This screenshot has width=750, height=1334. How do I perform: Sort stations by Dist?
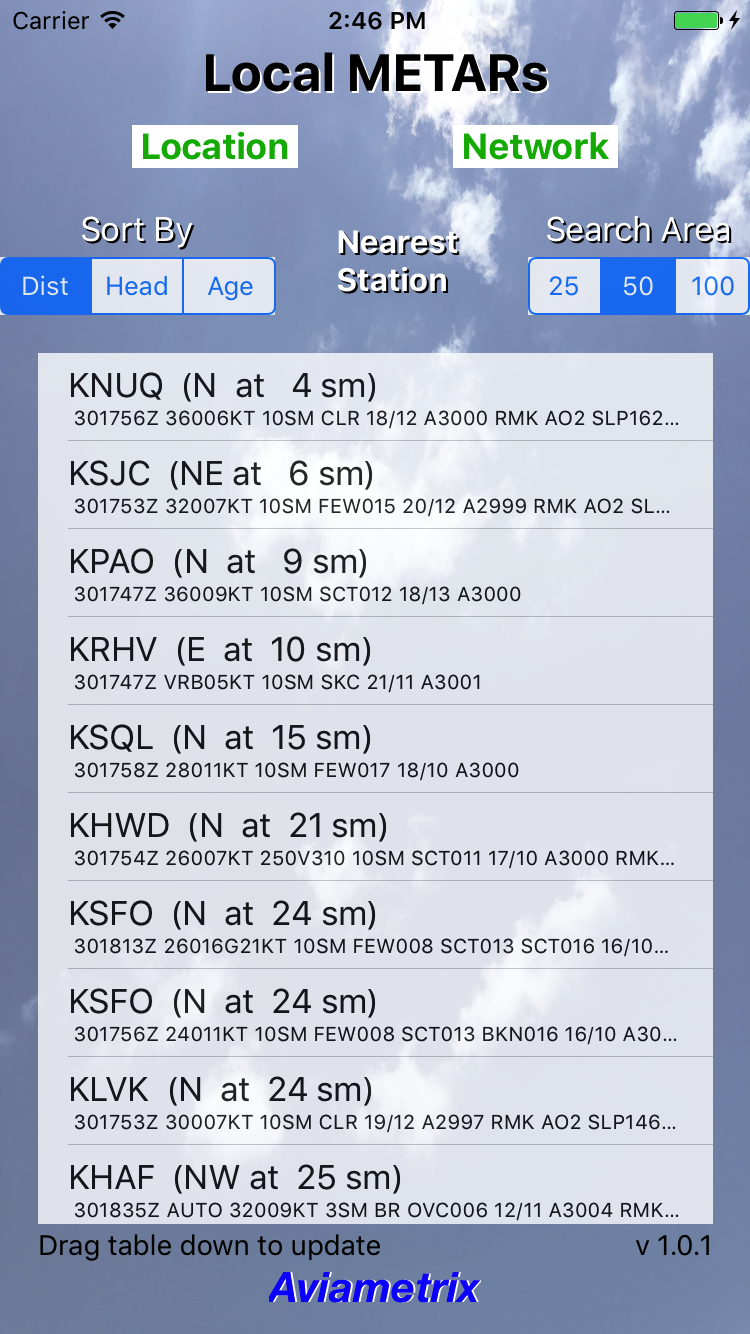point(46,287)
